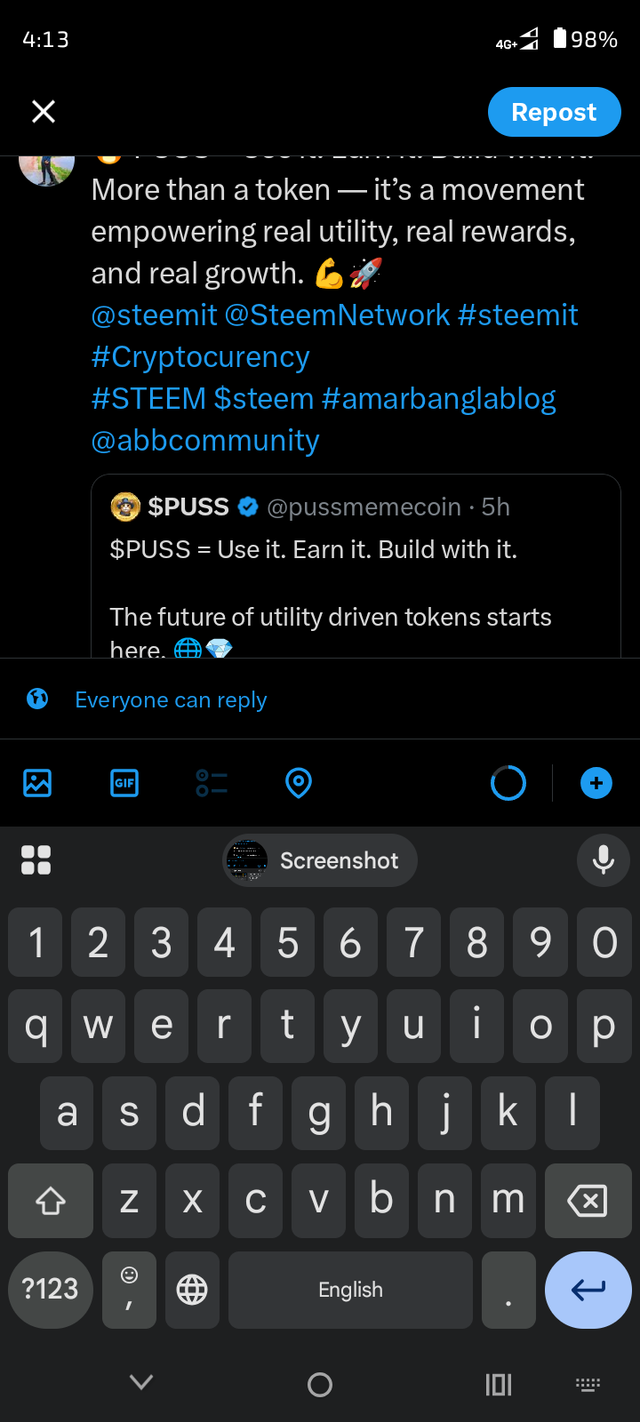This screenshot has height=1422, width=640.
Task: Open the Everyone can reply setting
Action: click(x=170, y=700)
